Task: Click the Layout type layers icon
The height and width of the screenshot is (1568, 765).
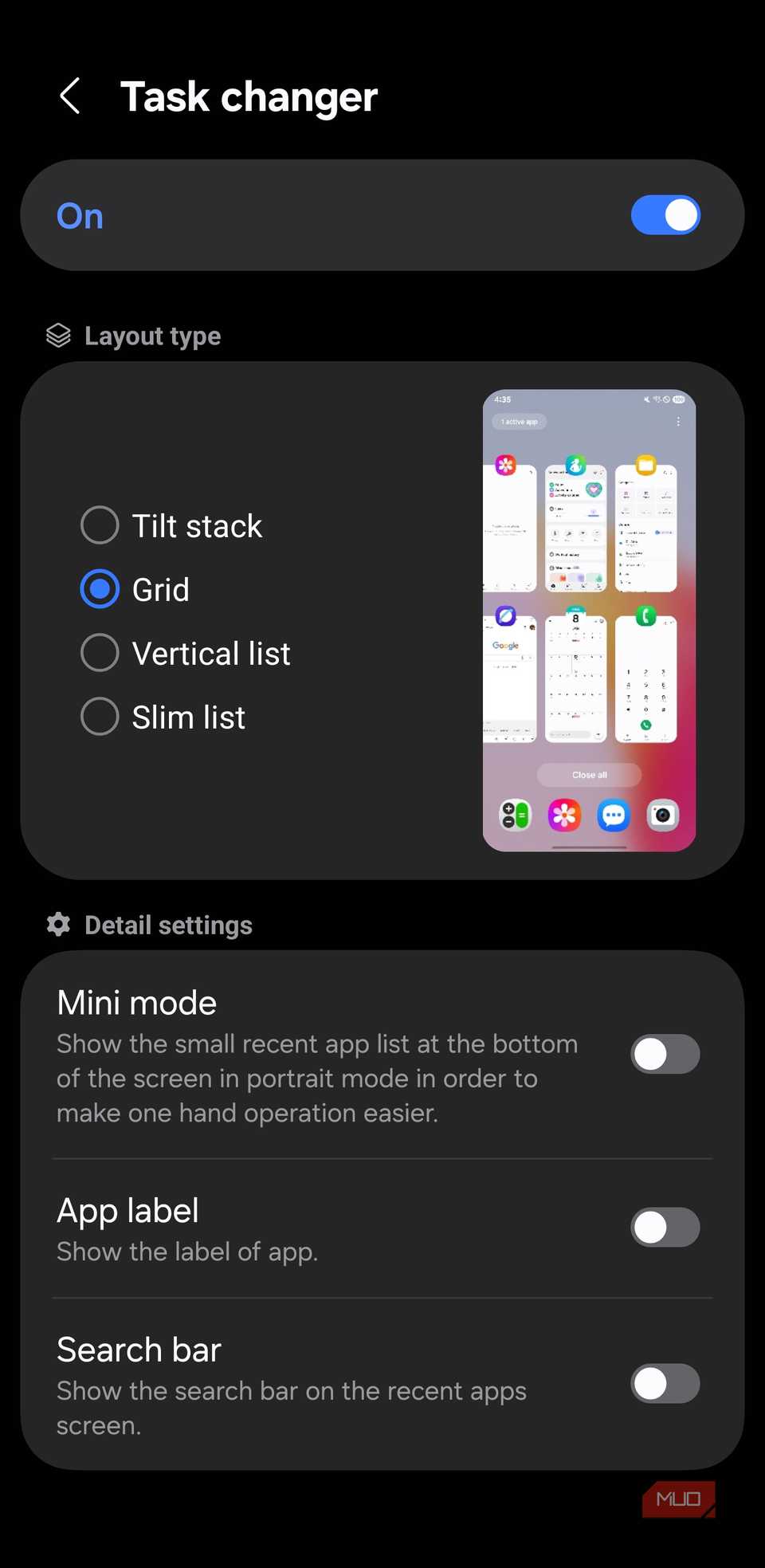Action: pos(58,335)
